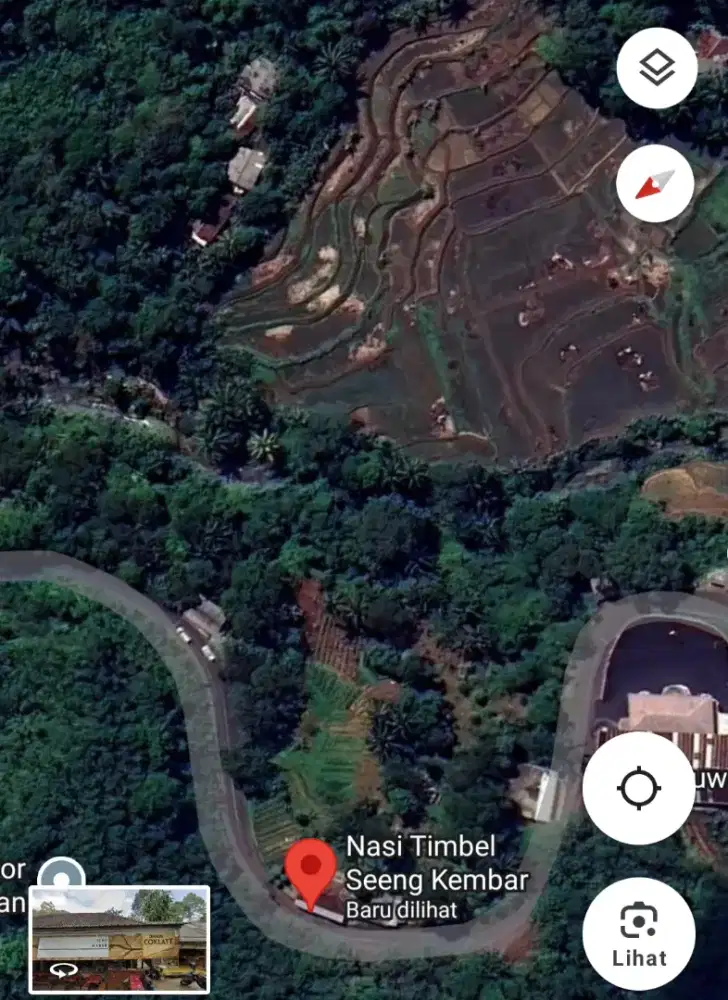Open the map layers selector

pos(656,69)
